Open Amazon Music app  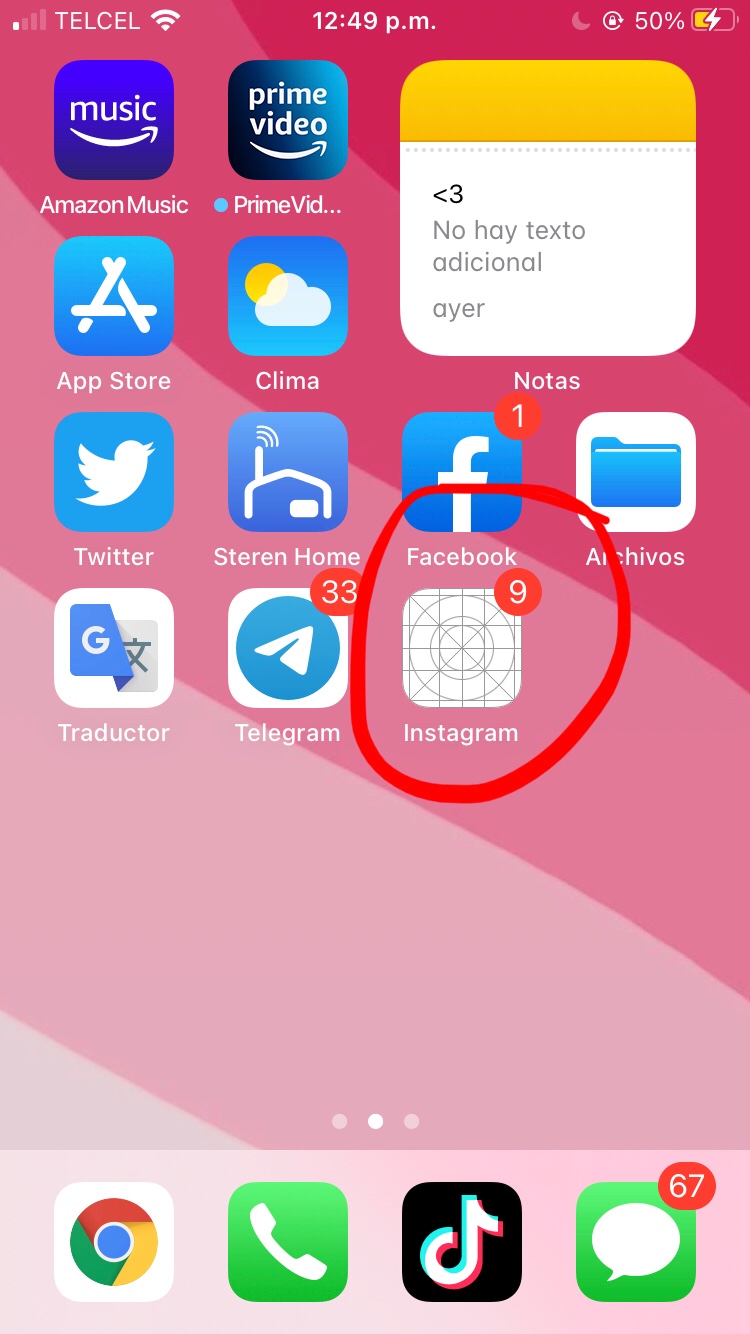click(x=114, y=120)
